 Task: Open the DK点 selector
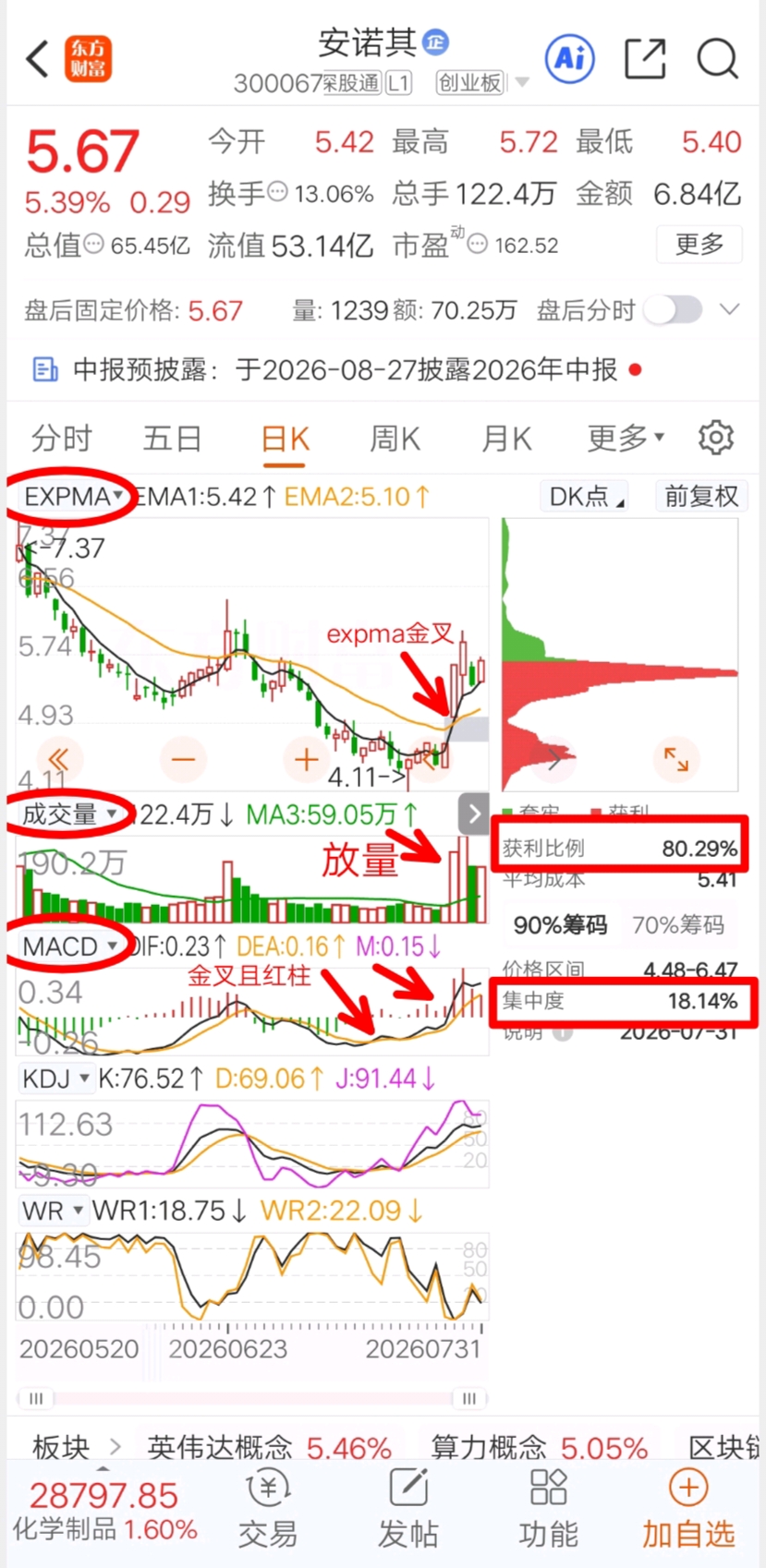click(x=586, y=497)
